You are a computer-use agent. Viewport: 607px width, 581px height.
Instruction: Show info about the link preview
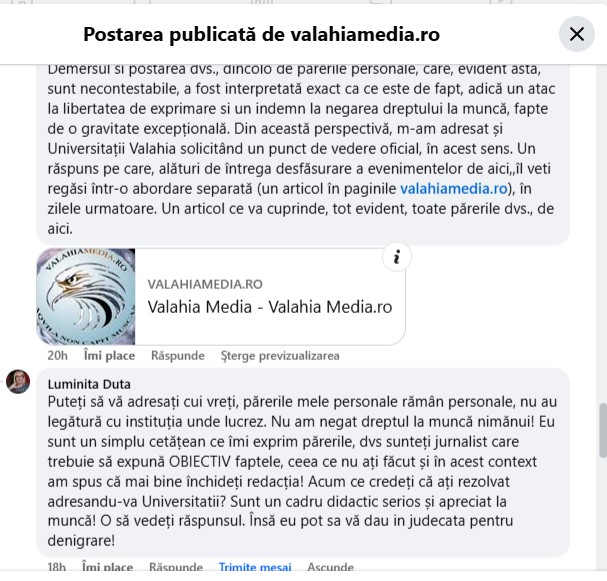[396, 257]
